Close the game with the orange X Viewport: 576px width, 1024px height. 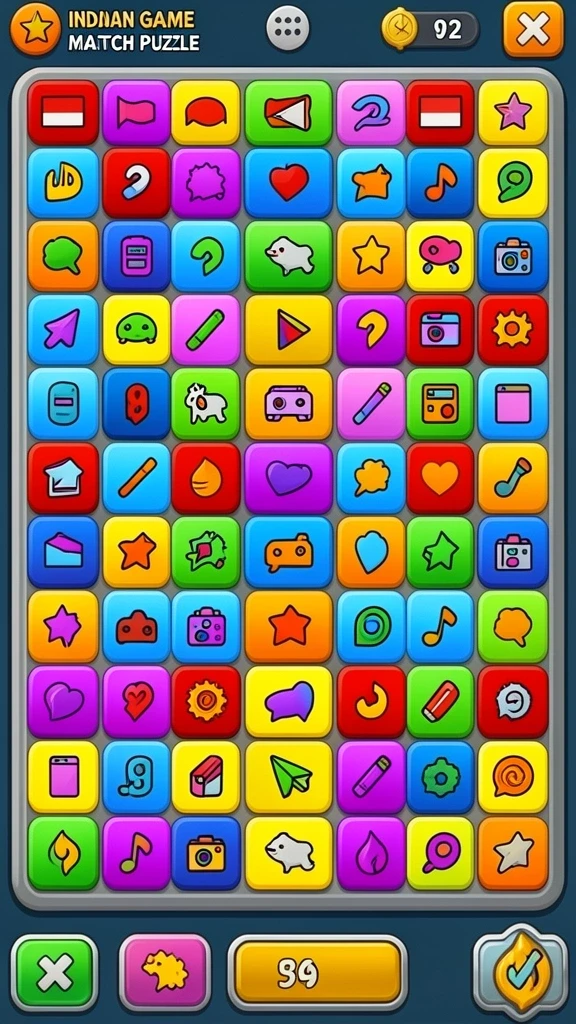click(x=534, y=29)
